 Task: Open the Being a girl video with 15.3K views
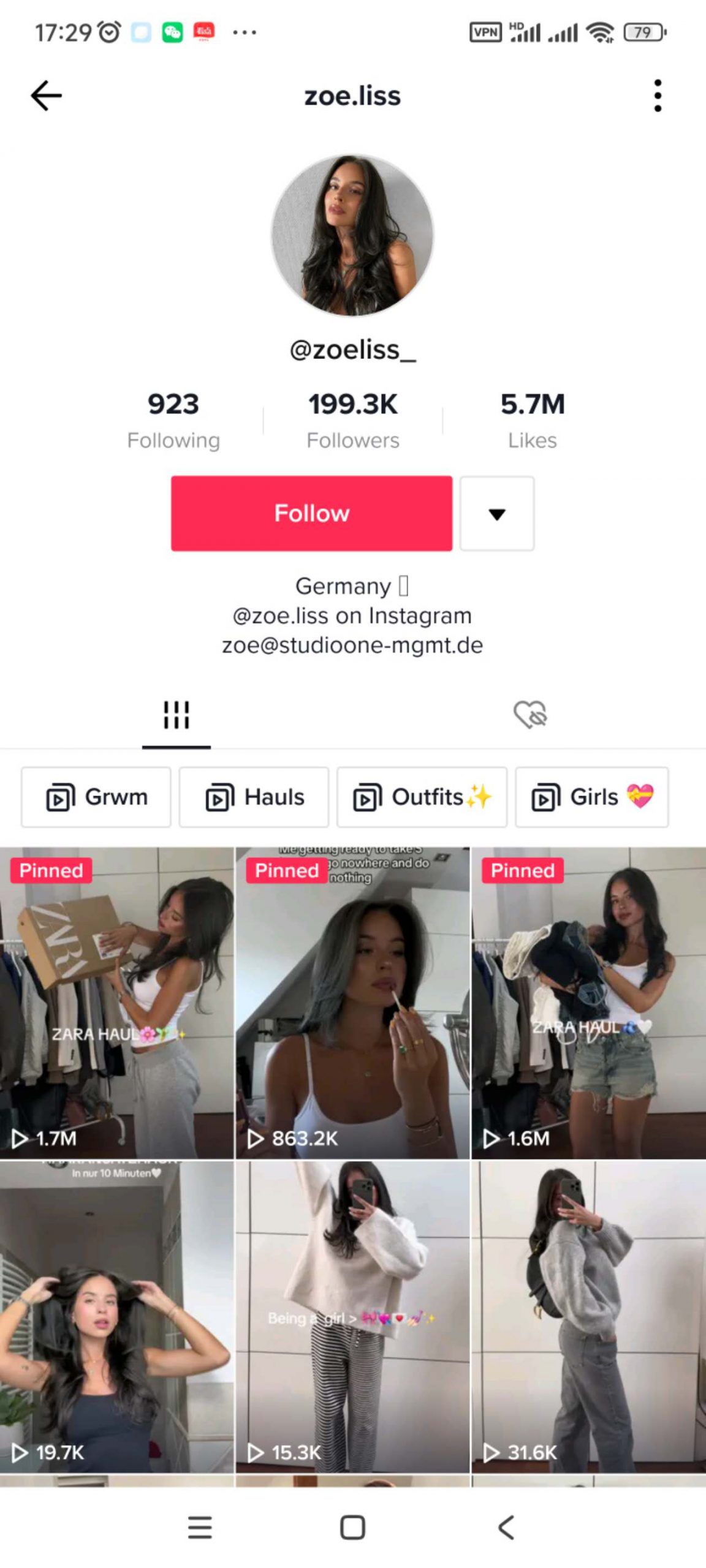coord(352,1317)
